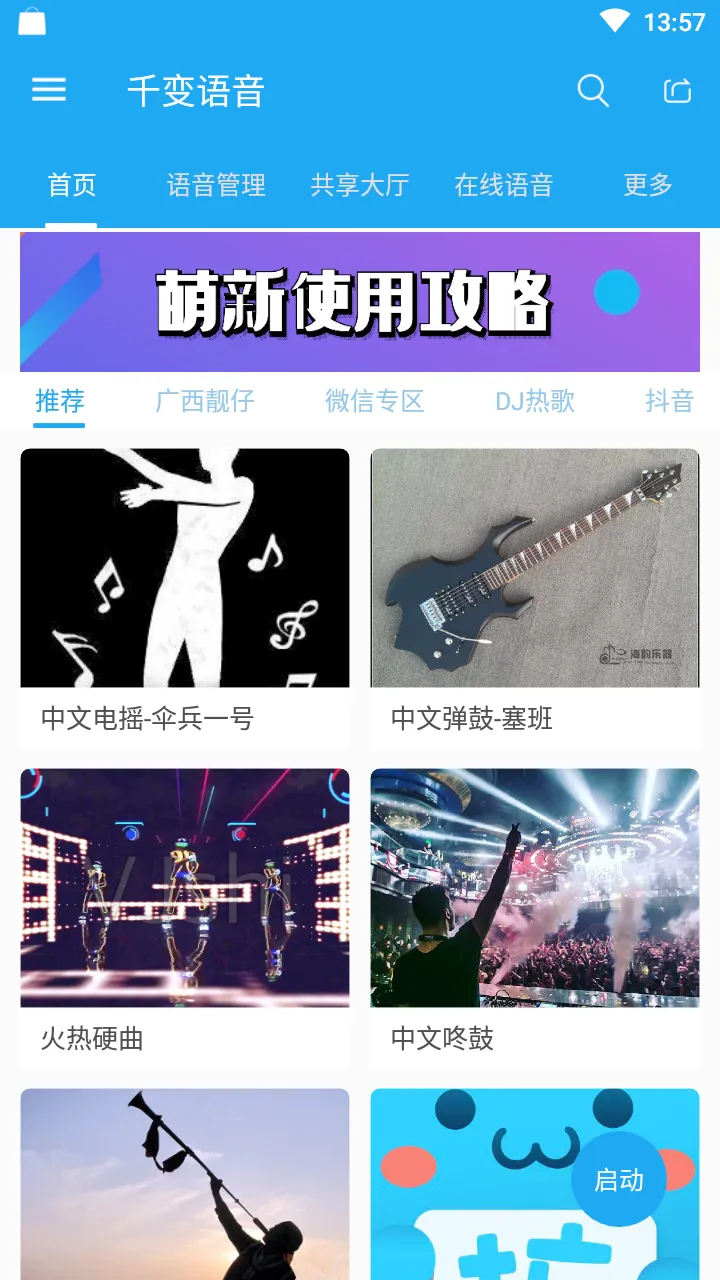Open the hamburger drawer menu
Image resolution: width=720 pixels, height=1280 pixels.
[x=49, y=91]
